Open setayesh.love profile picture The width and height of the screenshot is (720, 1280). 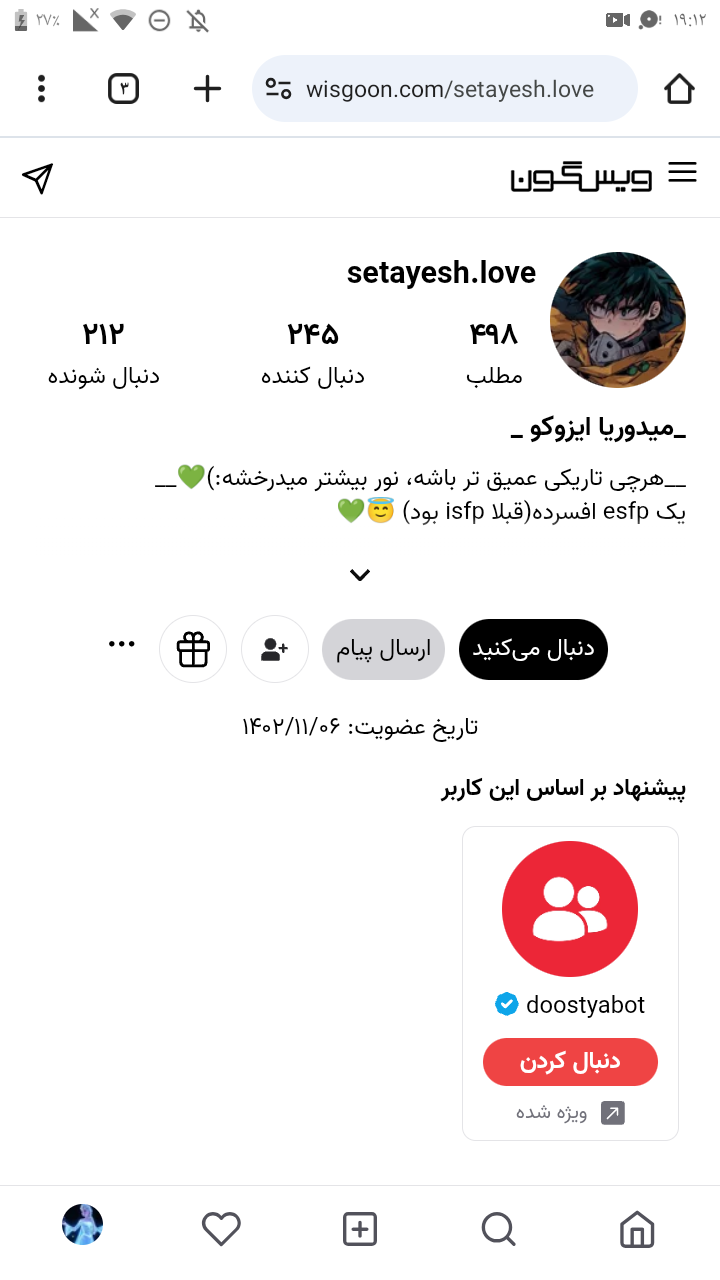click(x=618, y=320)
